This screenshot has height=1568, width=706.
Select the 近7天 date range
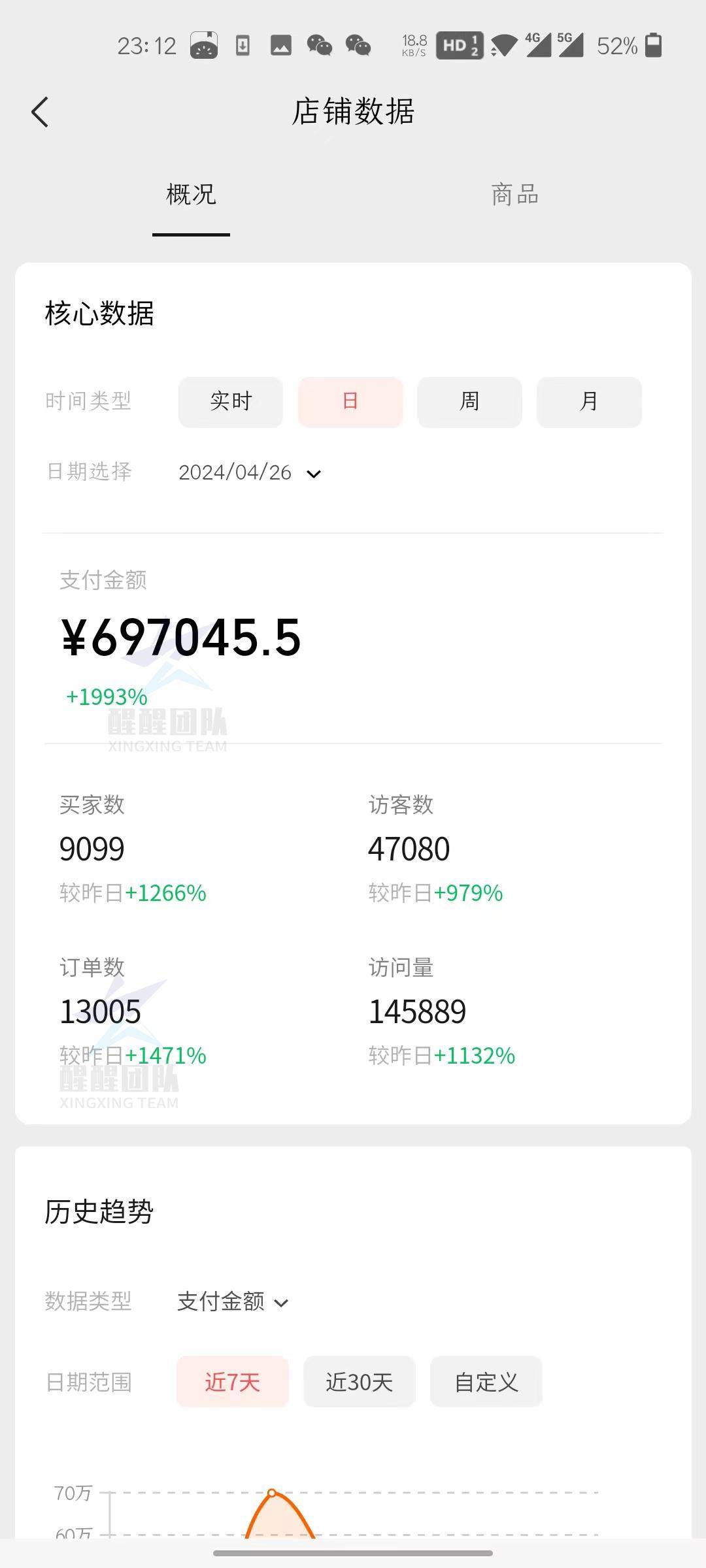coord(233,1381)
